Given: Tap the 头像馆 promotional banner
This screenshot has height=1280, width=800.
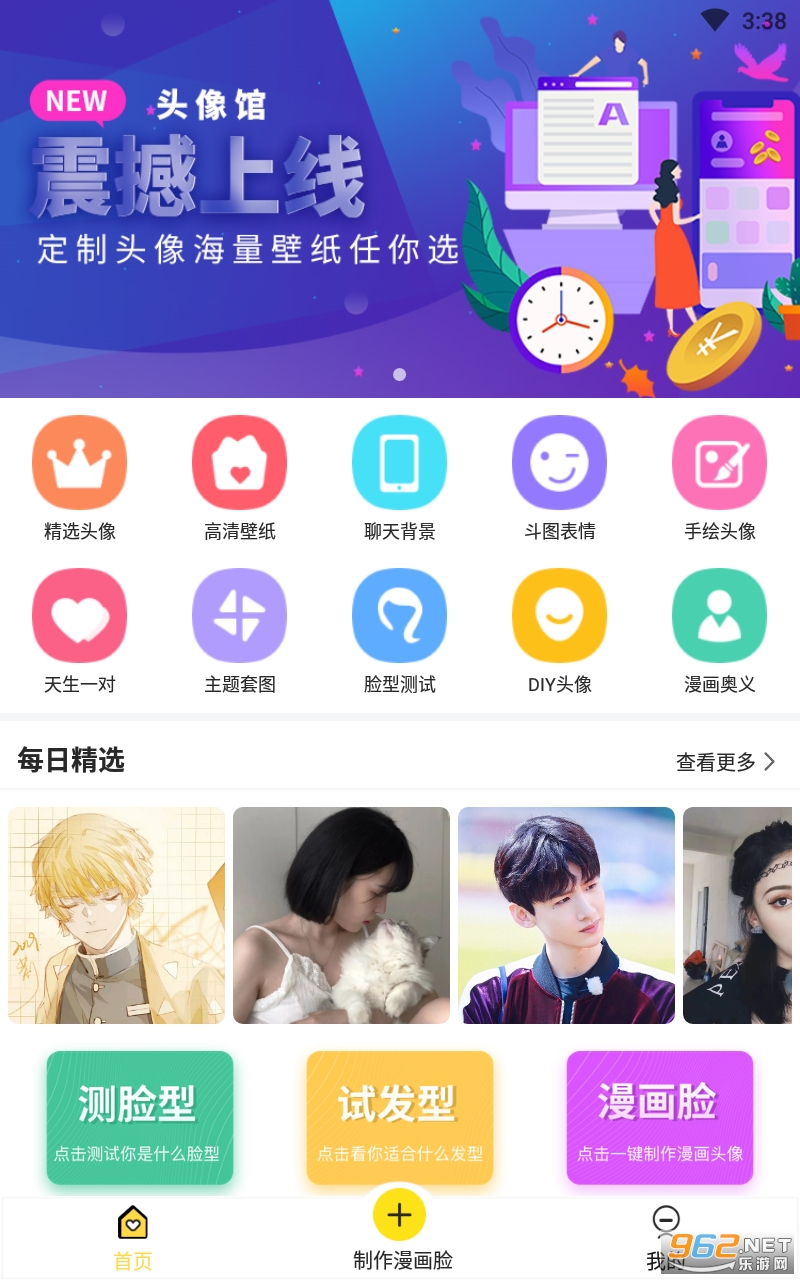Looking at the screenshot, I should (x=400, y=199).
